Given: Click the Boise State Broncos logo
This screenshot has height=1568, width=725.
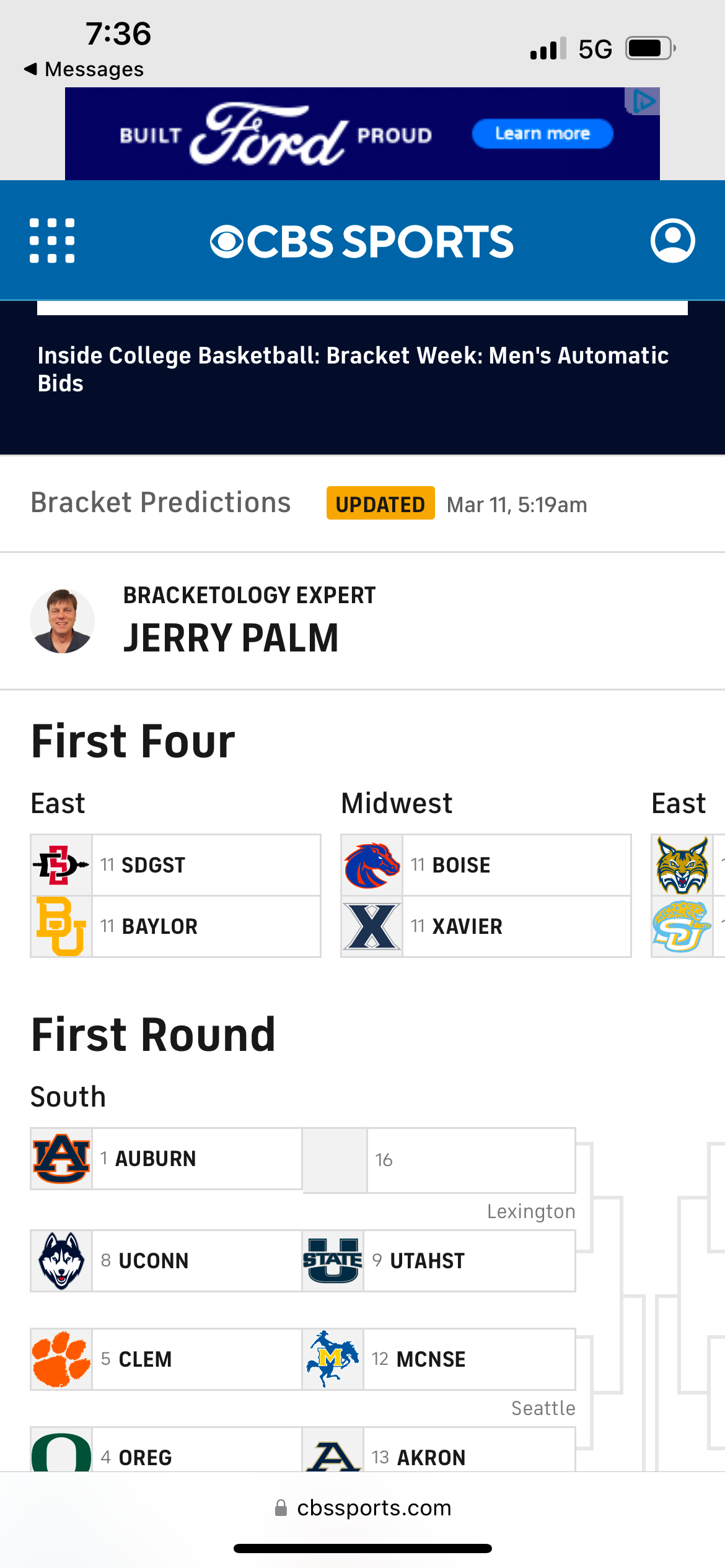Looking at the screenshot, I should tap(371, 865).
